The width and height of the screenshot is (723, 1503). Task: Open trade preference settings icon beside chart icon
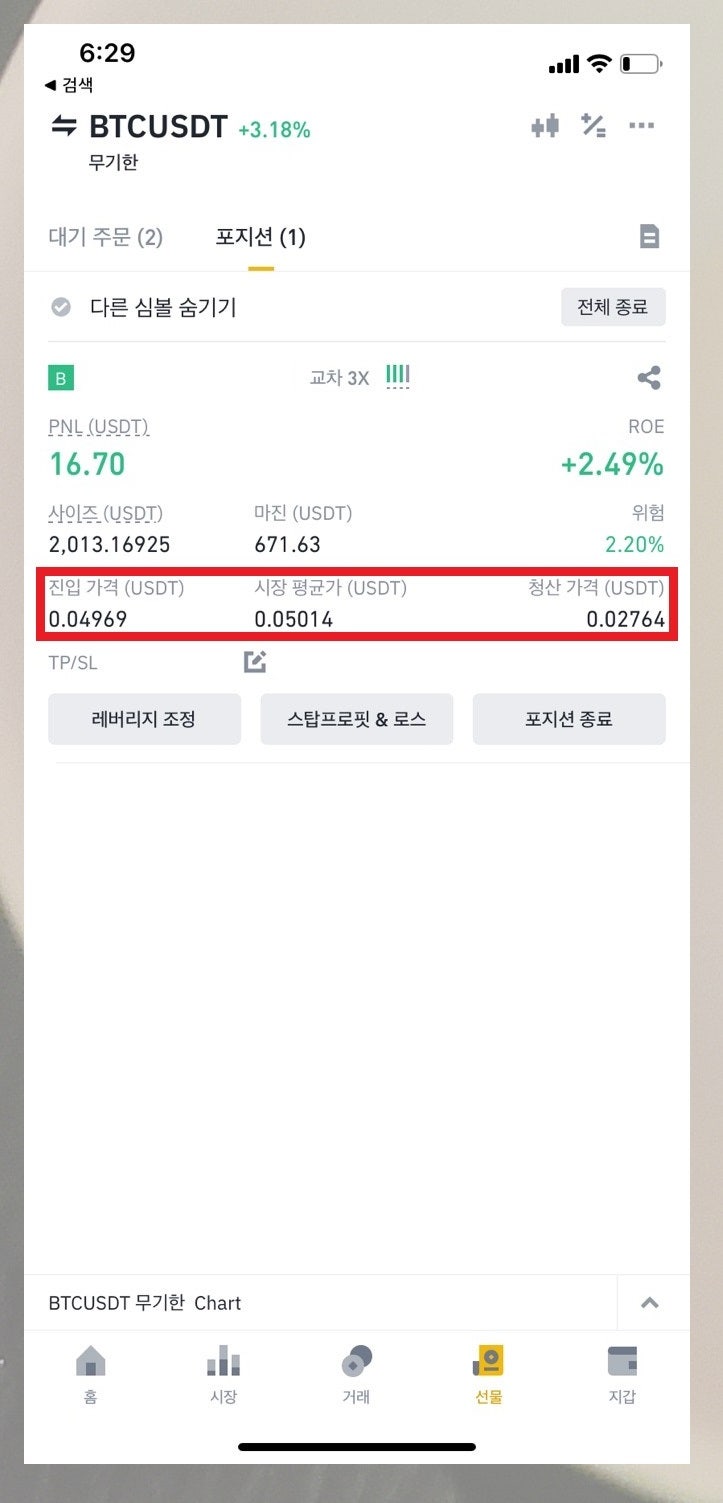[594, 125]
